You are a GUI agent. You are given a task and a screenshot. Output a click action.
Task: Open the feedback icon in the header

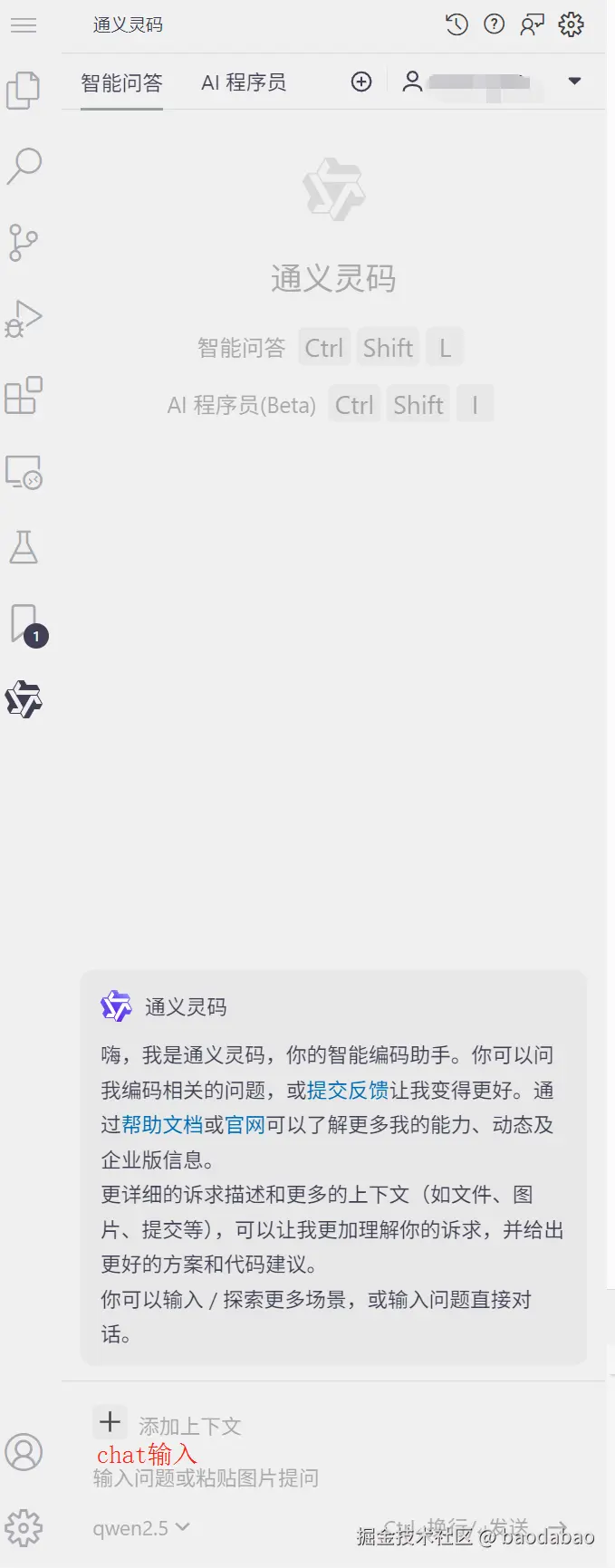pyautogui.click(x=532, y=24)
